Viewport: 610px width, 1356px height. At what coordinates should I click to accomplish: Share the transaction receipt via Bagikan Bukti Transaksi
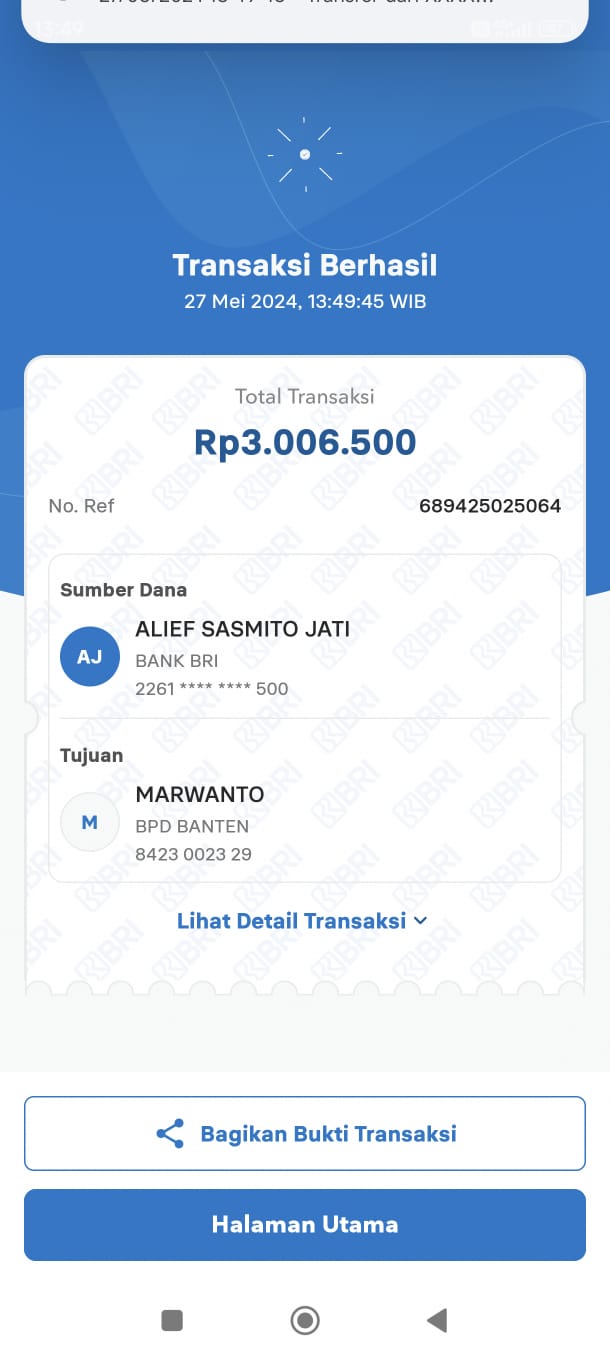click(305, 1133)
